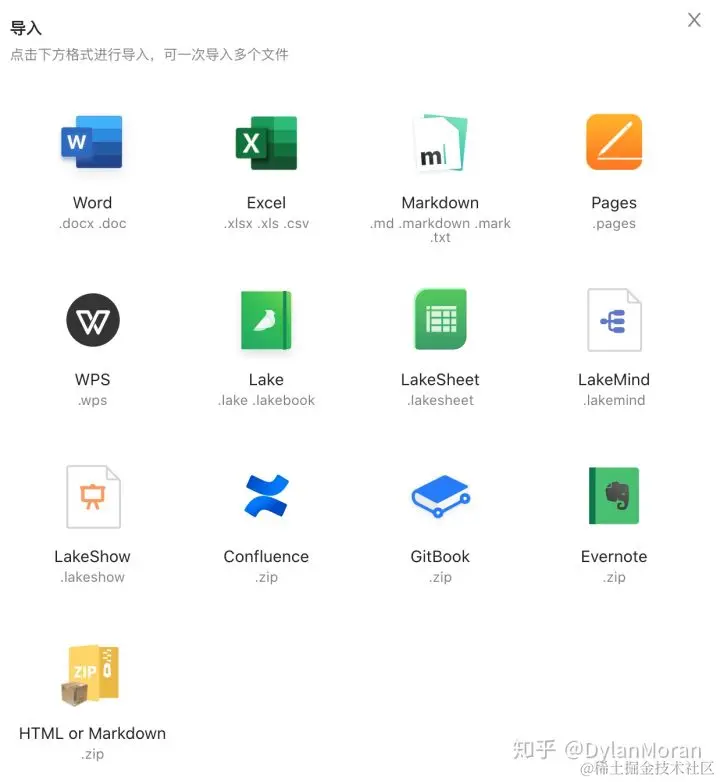Pick the Pages import option
The image size is (720, 782).
pyautogui.click(x=614, y=143)
